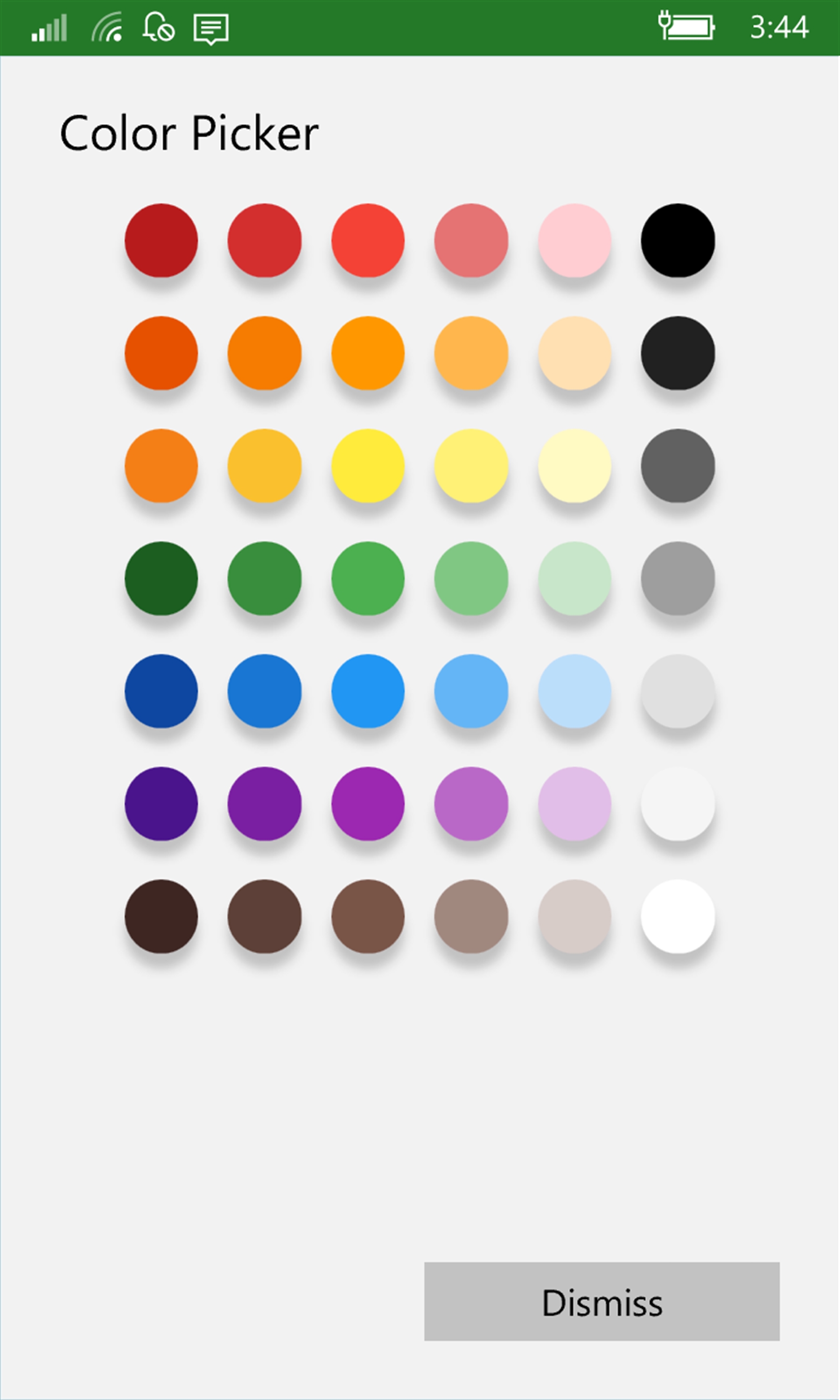Pick the darkest brown swatch
840x1400 pixels.
pos(161,916)
